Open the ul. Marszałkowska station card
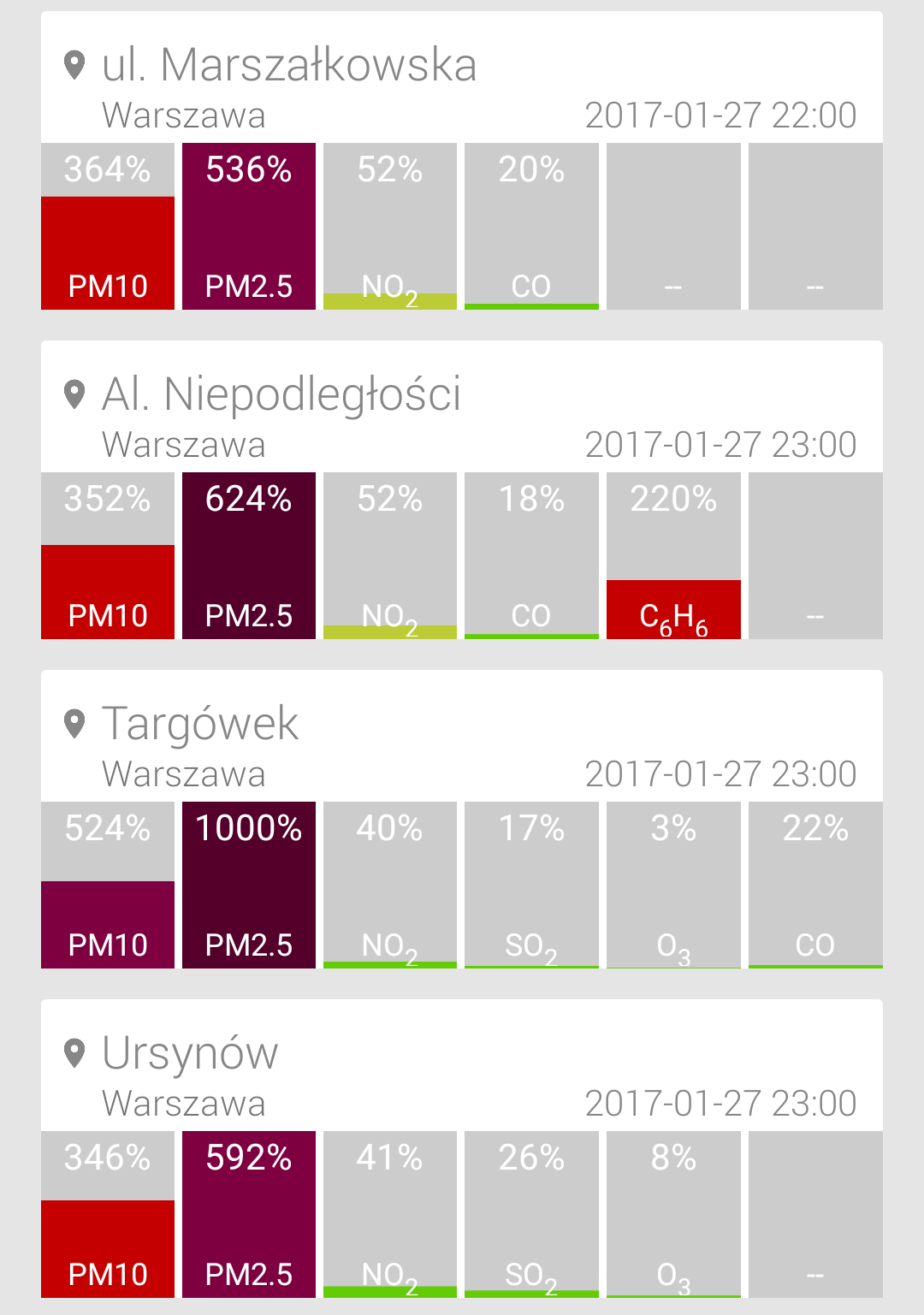Image resolution: width=924 pixels, height=1315 pixels. pos(289,67)
